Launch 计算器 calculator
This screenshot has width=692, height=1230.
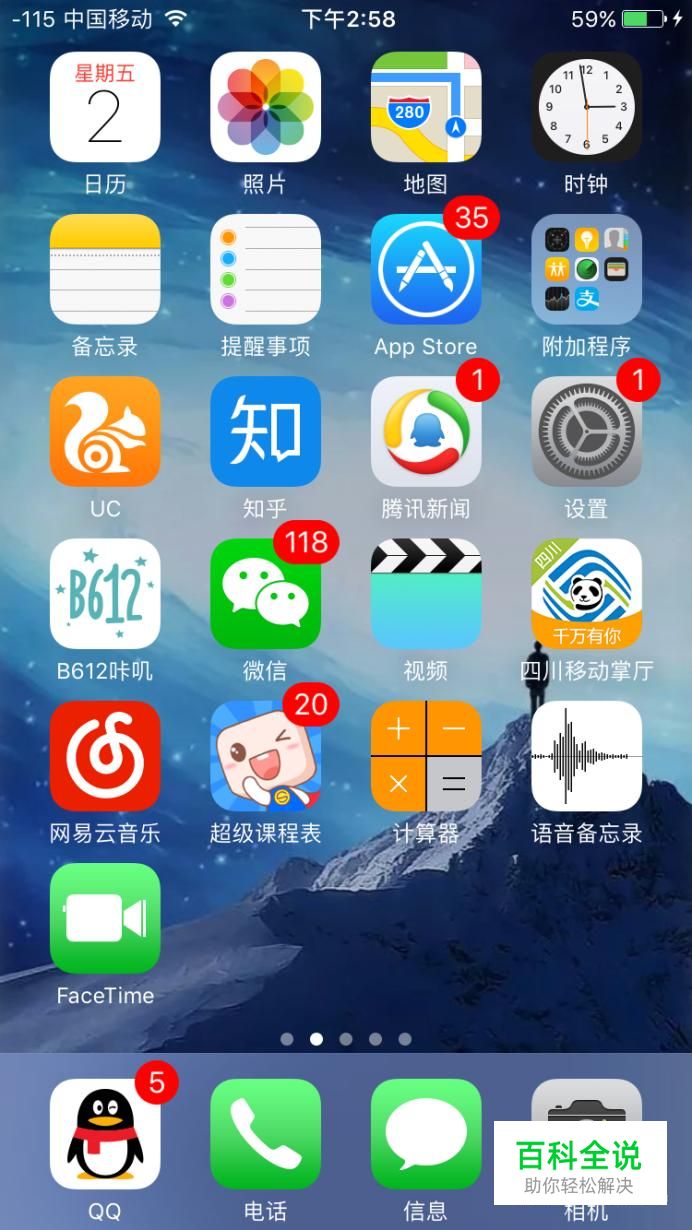pos(426,756)
